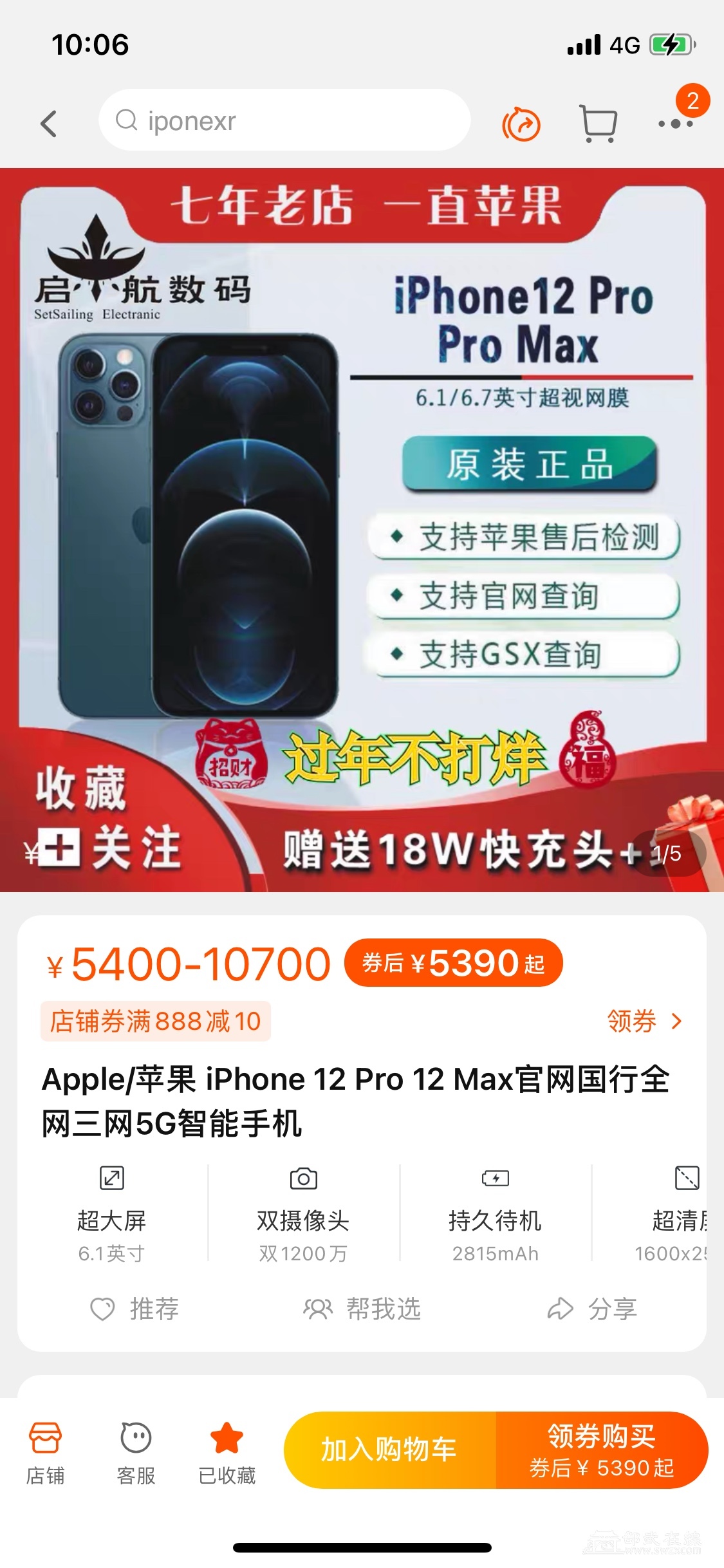
Task: Go back to the previous page
Action: click(x=49, y=123)
